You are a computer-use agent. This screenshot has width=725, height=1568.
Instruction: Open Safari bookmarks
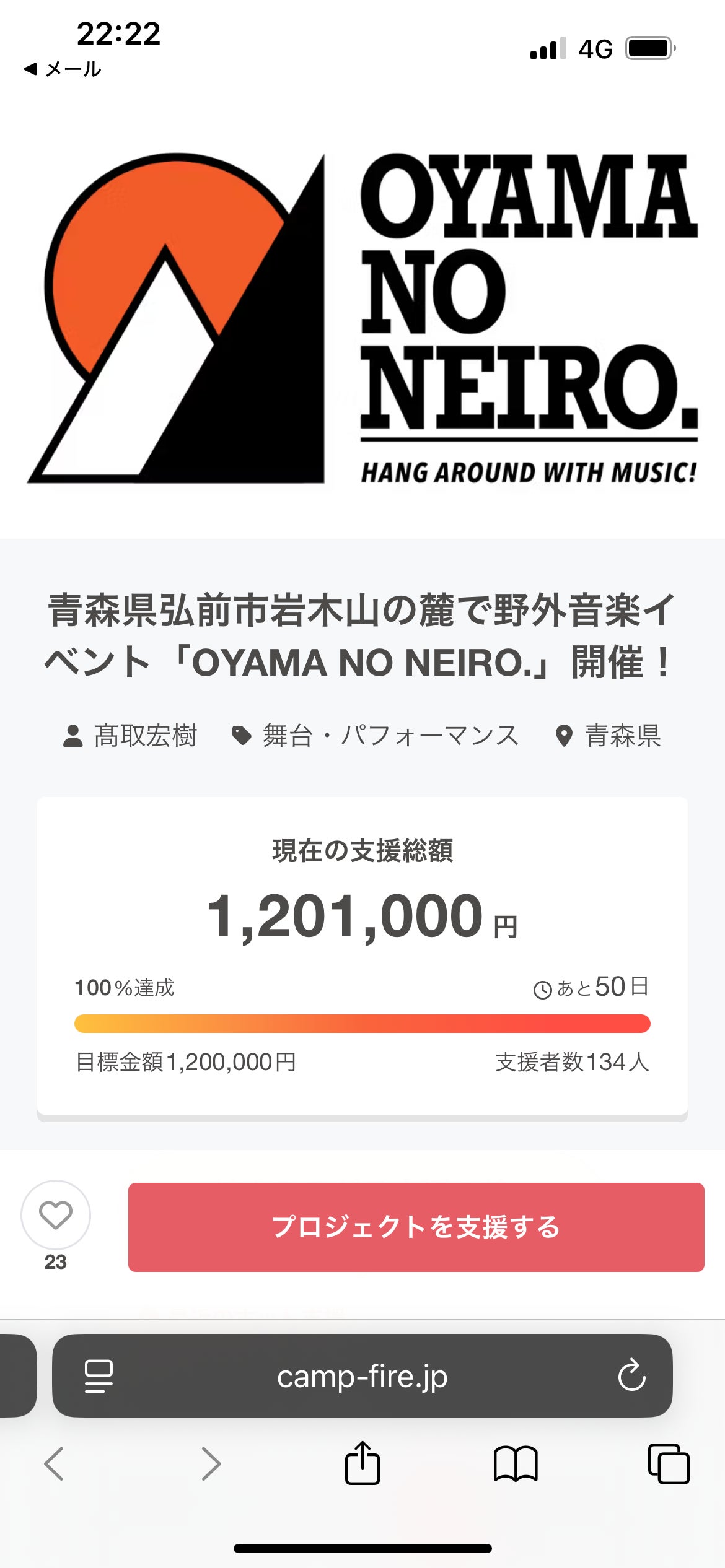(x=516, y=1464)
